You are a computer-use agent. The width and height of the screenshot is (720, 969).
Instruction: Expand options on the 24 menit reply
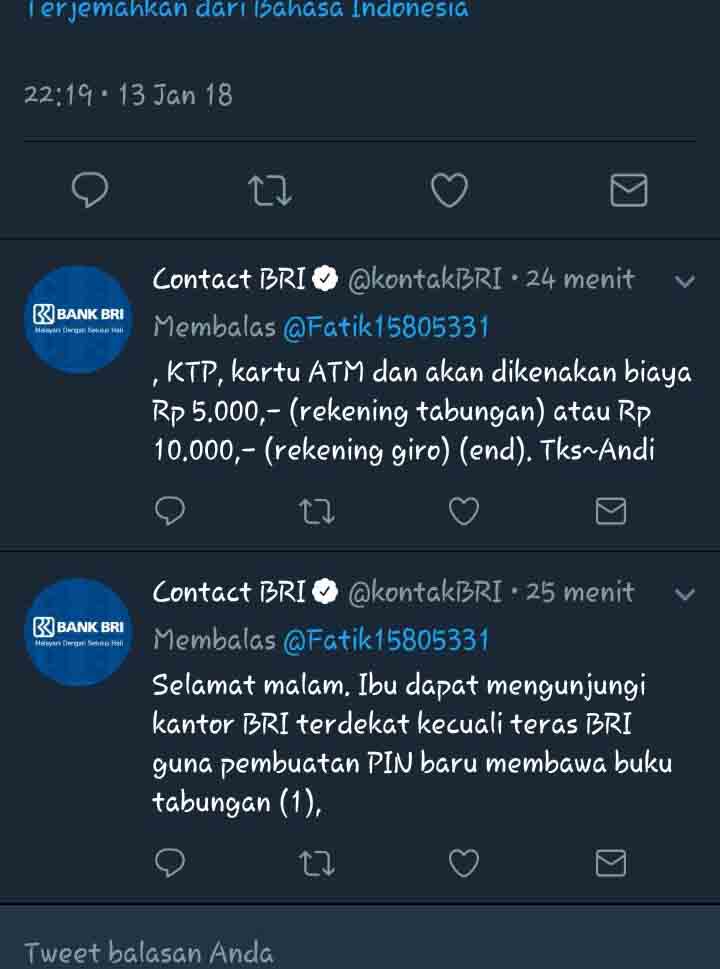tap(684, 281)
